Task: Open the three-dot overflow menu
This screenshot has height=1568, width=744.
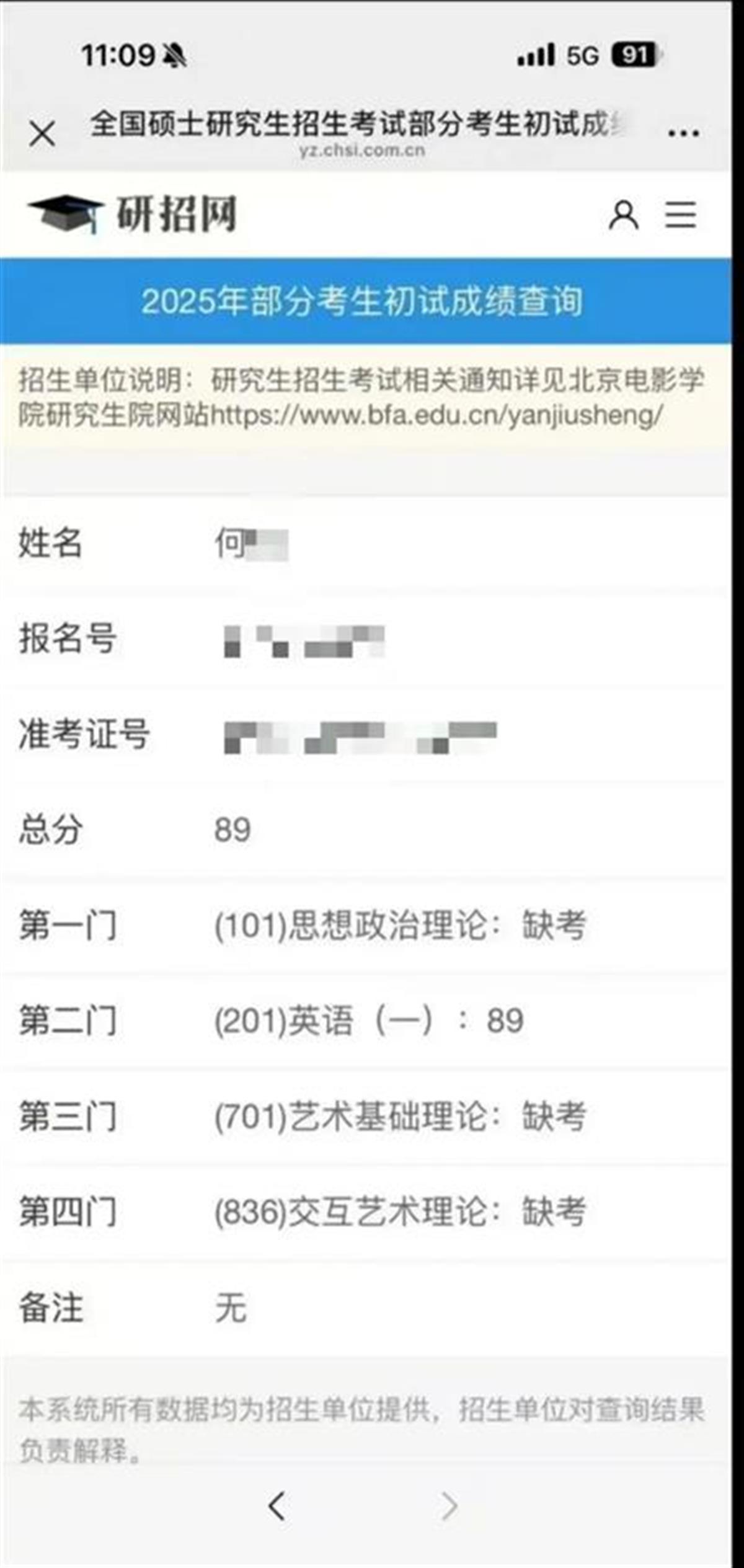Action: pyautogui.click(x=684, y=133)
